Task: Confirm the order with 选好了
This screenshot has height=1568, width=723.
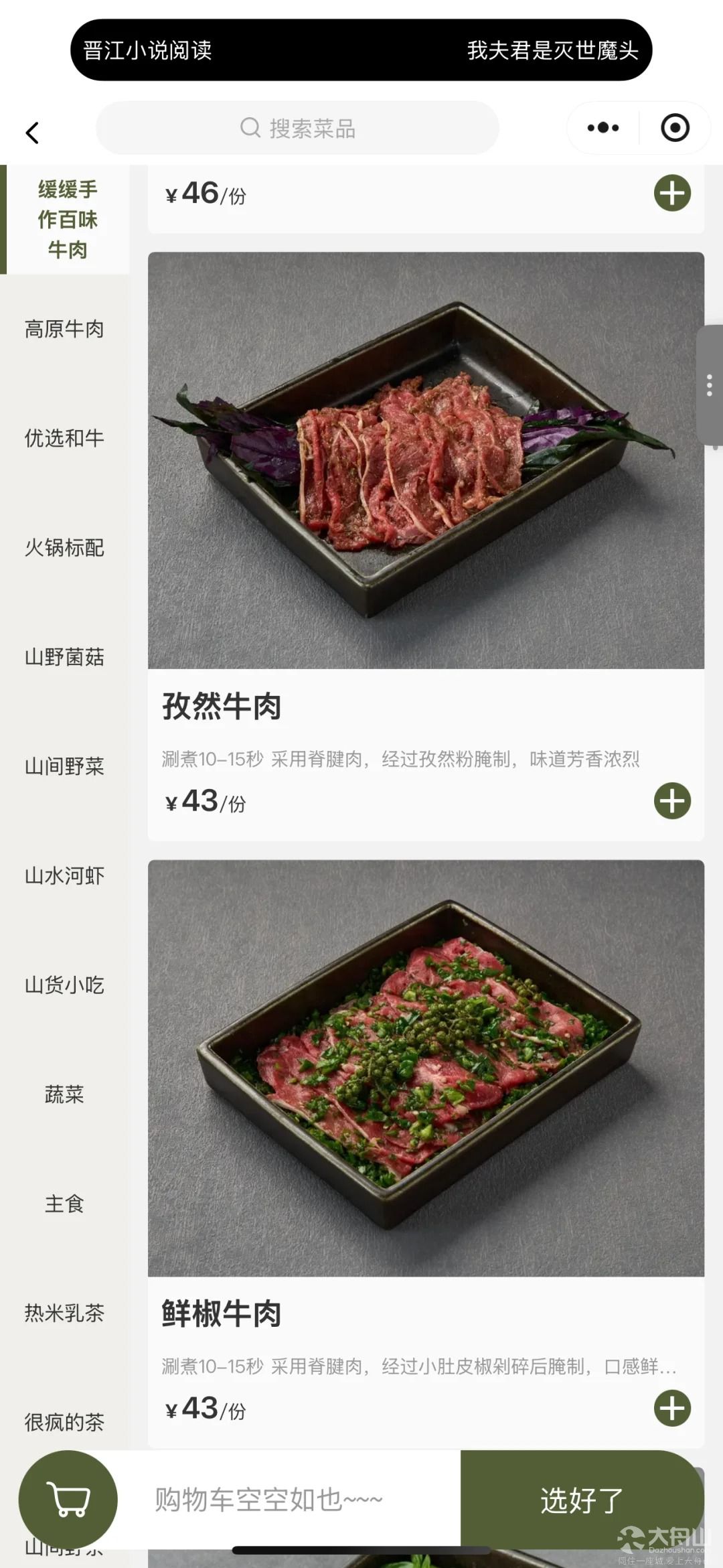Action: [582, 1500]
